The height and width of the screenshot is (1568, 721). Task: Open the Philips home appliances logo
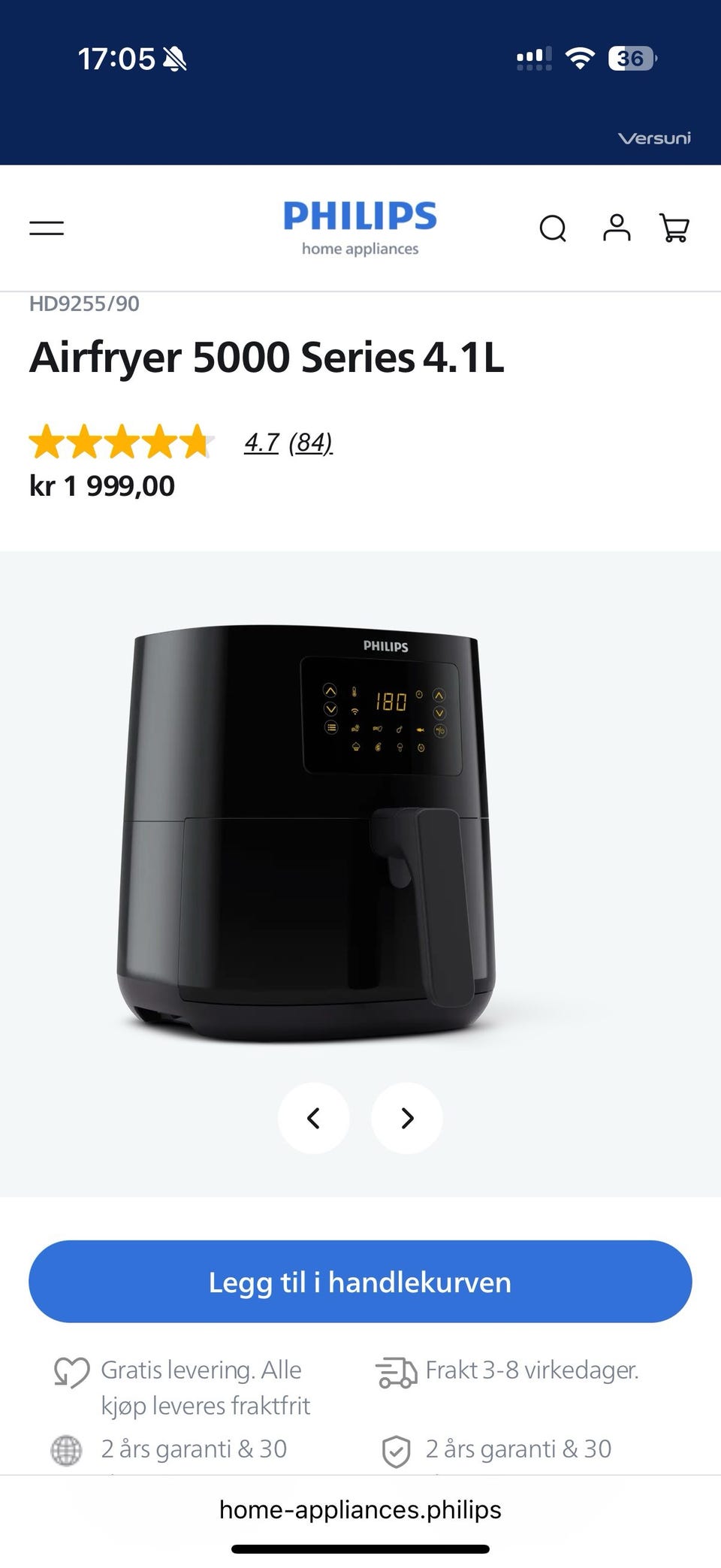tap(360, 228)
